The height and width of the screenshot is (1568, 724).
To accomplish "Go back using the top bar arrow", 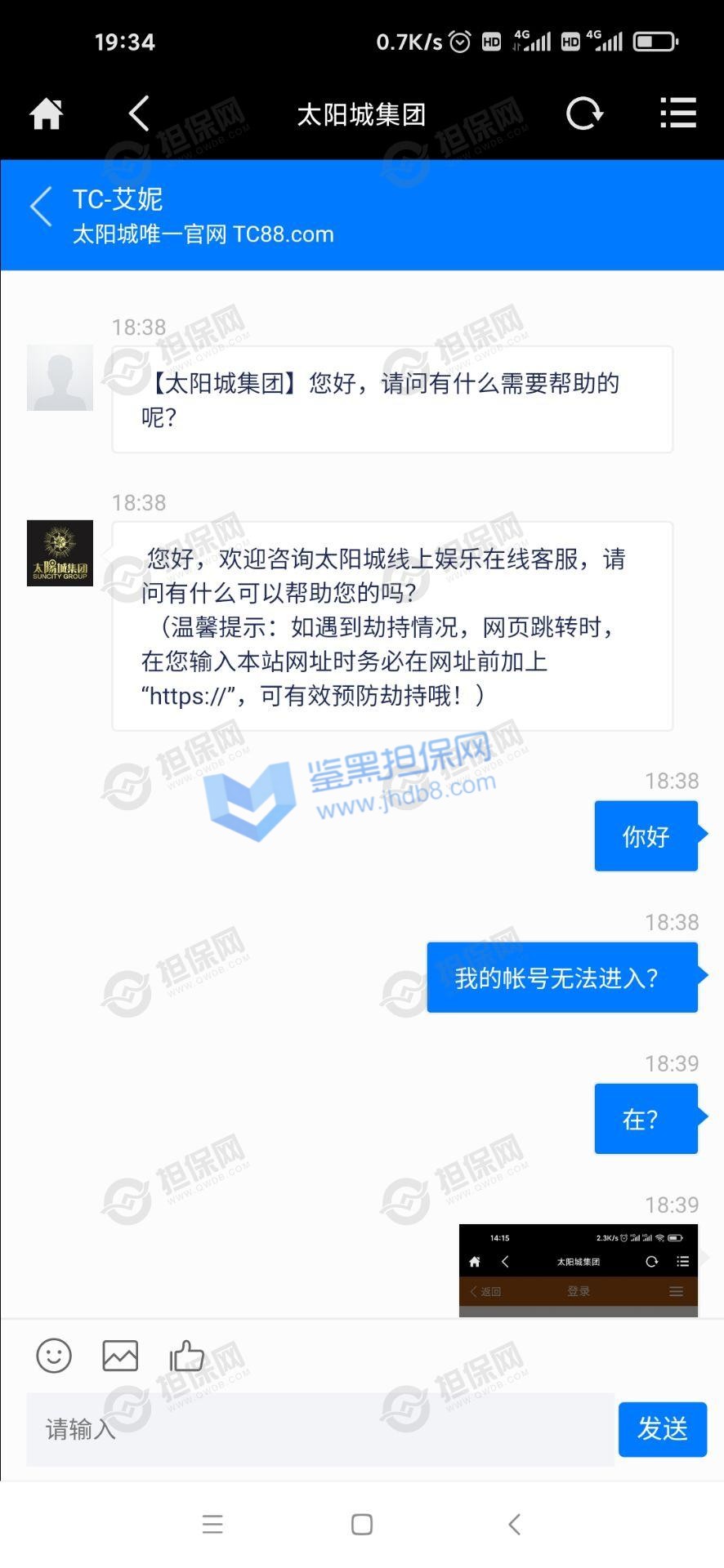I will (140, 114).
